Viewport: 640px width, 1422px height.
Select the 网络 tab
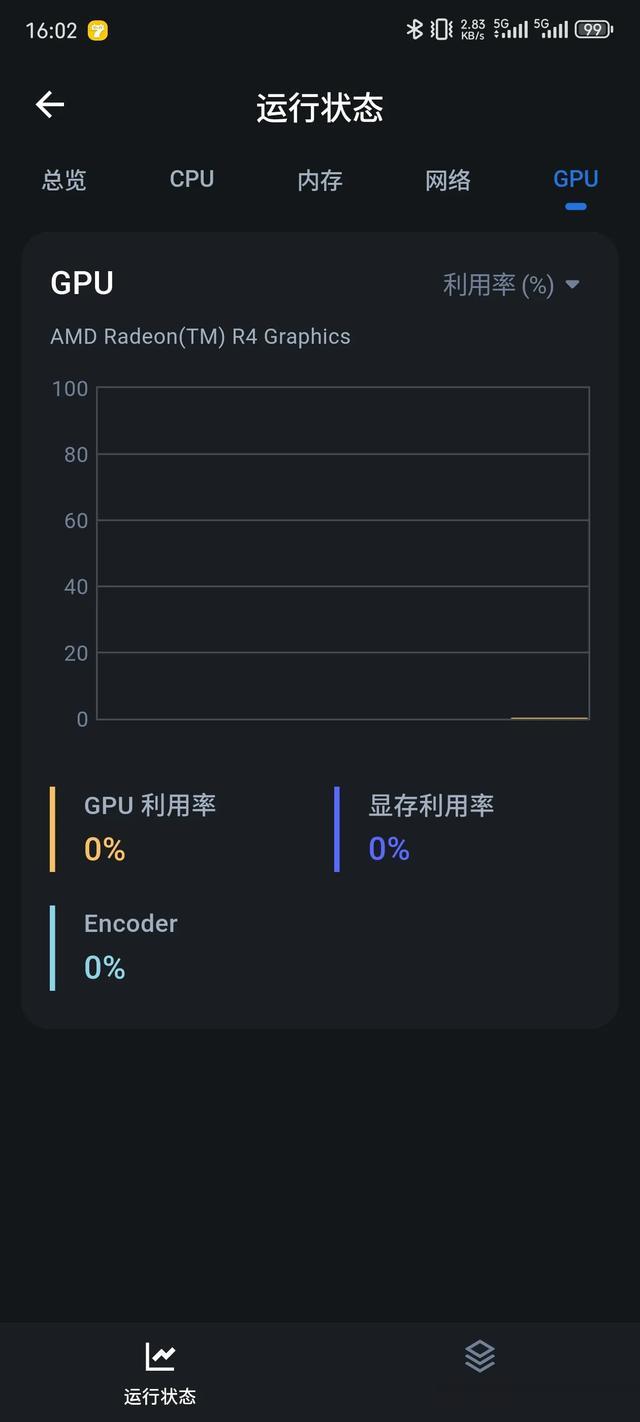point(448,180)
